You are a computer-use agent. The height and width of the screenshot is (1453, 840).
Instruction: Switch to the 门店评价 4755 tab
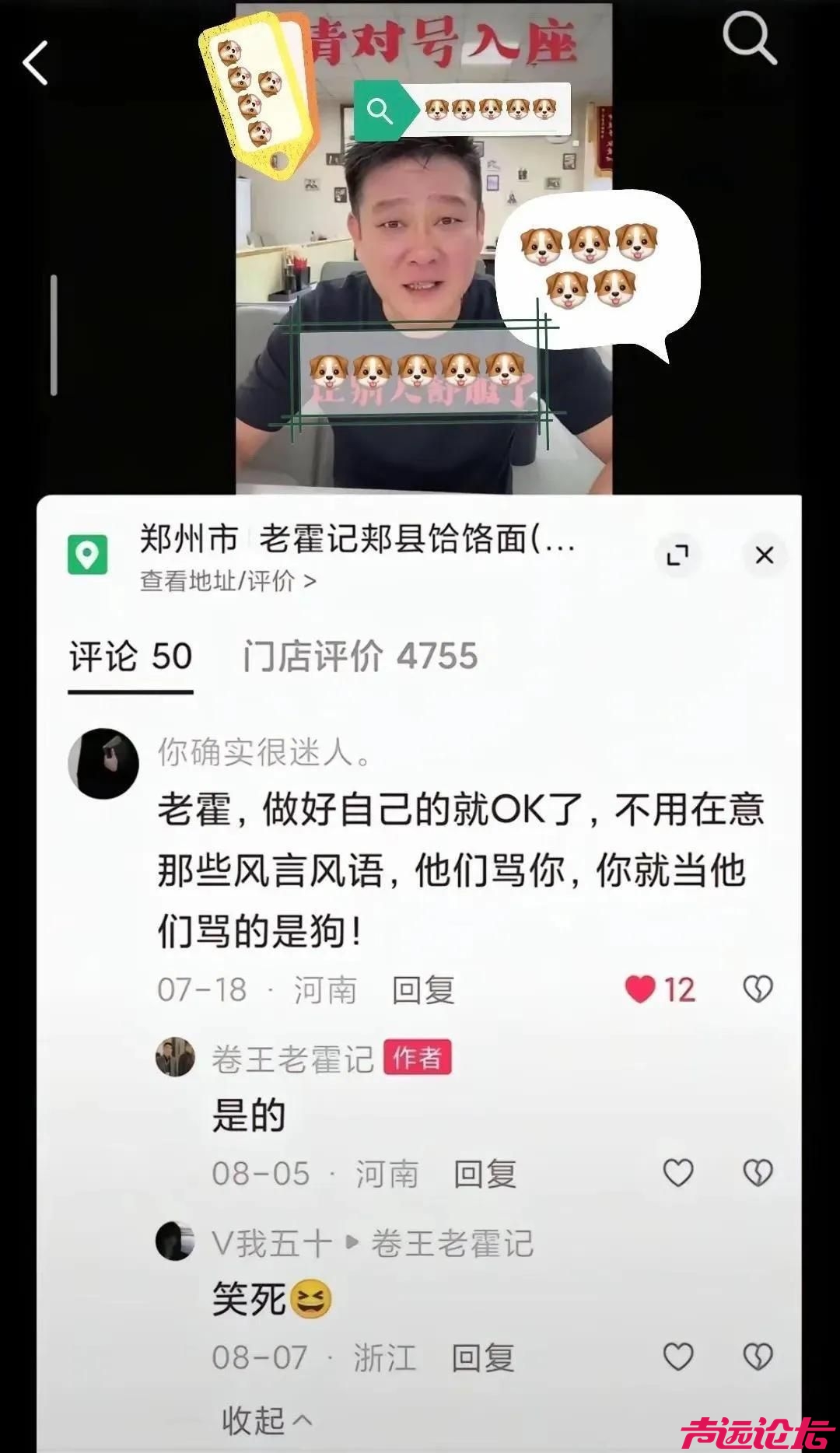[359, 657]
